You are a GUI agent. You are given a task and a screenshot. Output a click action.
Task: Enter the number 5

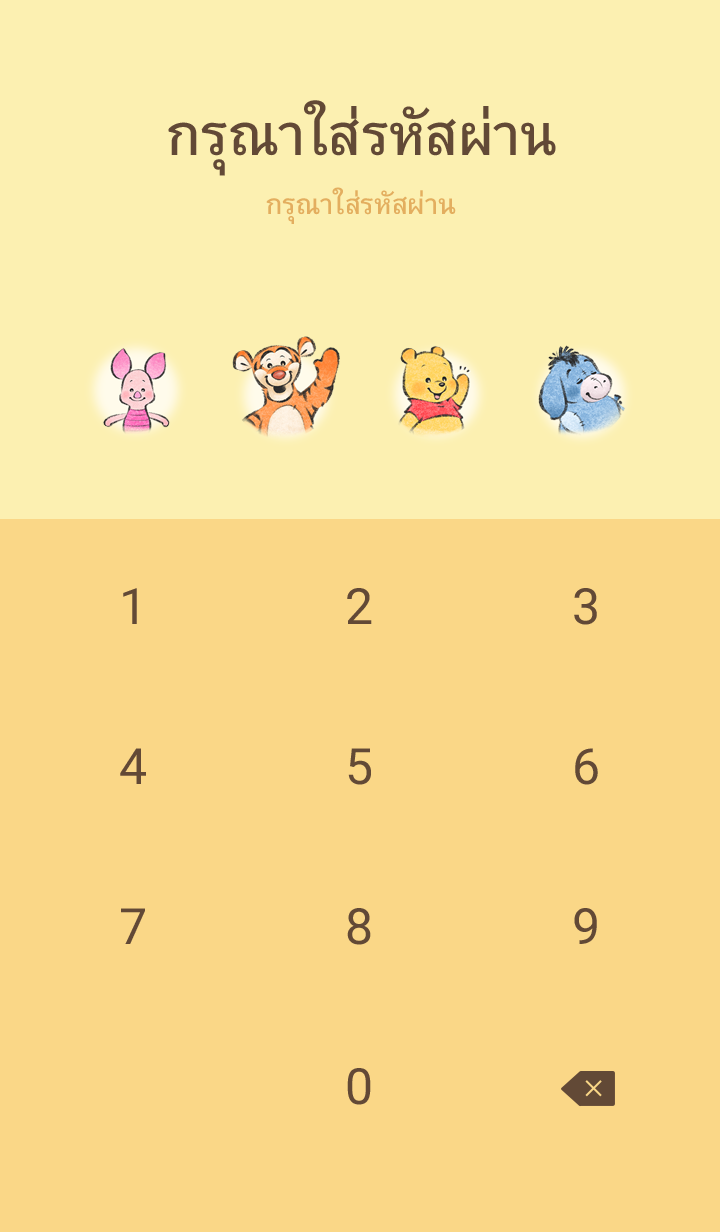coord(359,767)
